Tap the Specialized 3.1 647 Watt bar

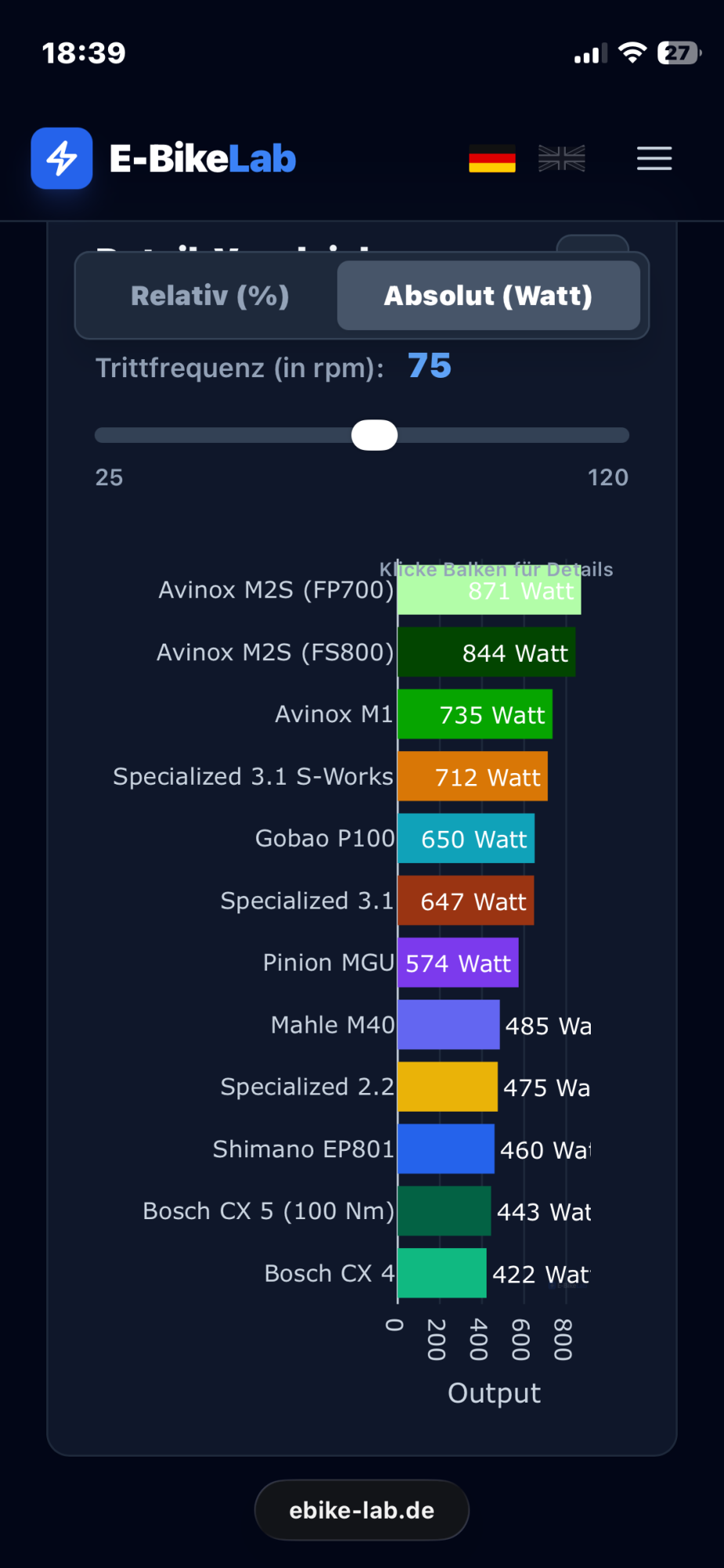[465, 901]
